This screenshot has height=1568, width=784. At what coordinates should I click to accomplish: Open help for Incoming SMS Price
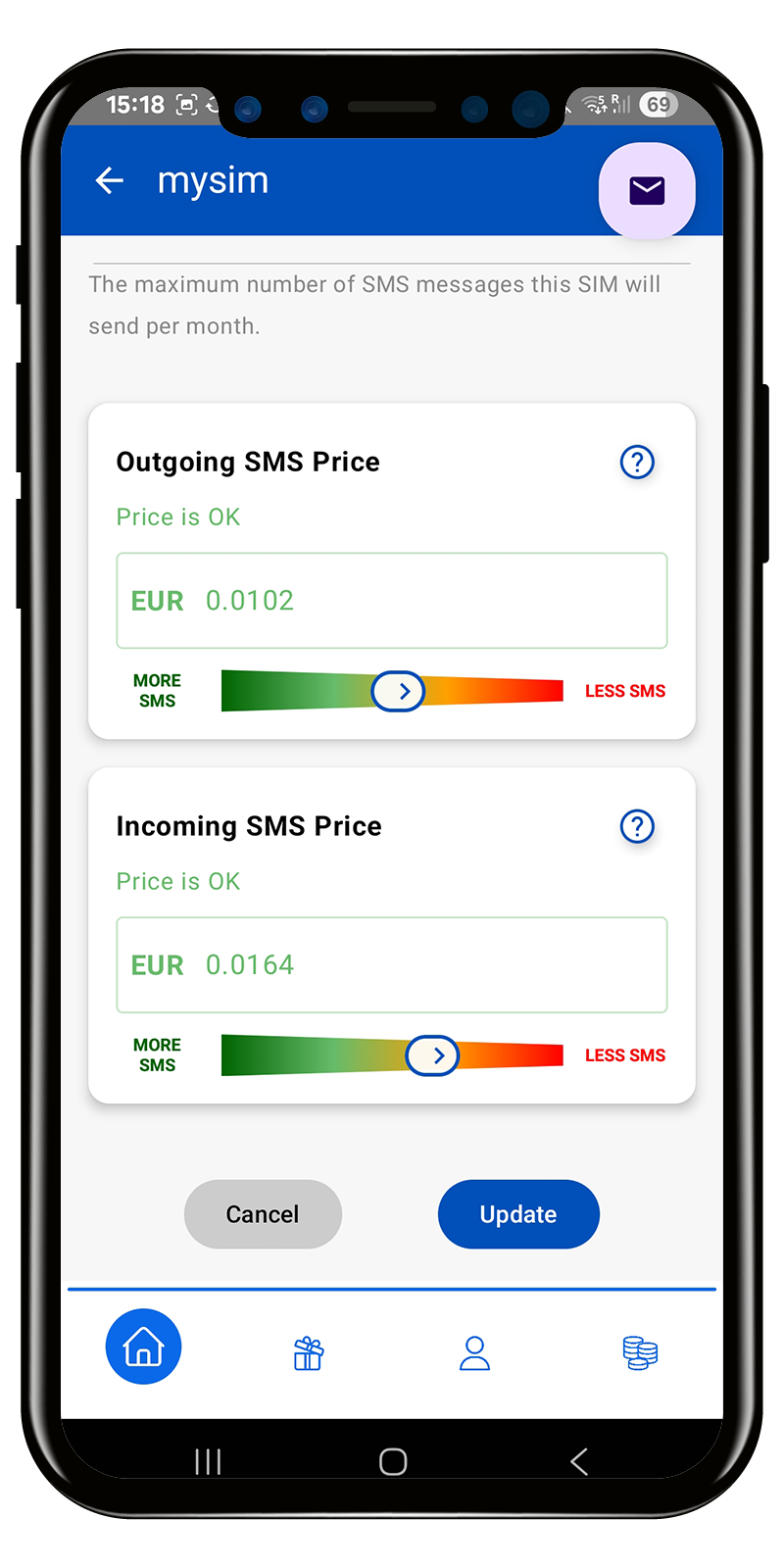click(x=637, y=826)
